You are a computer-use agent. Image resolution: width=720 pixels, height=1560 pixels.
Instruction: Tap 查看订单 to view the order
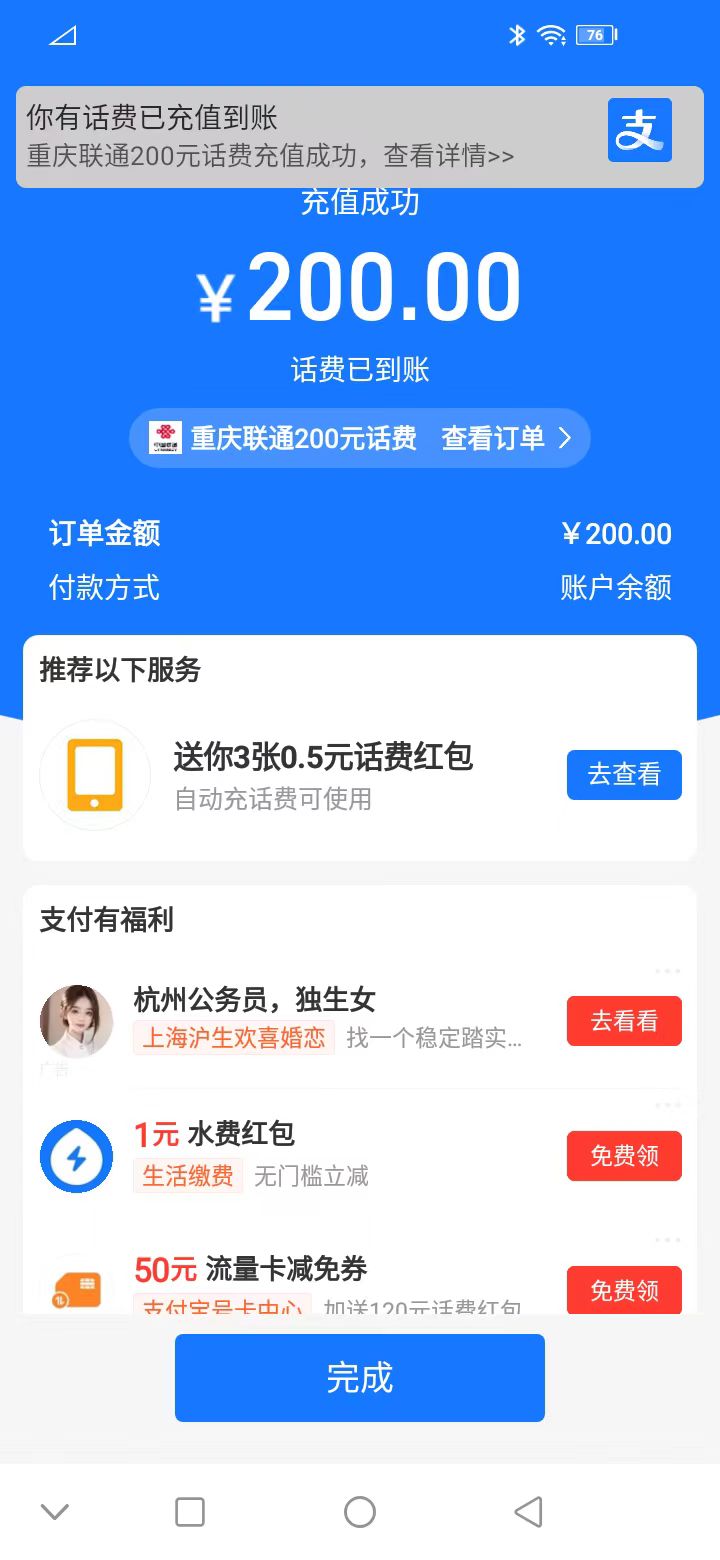click(x=506, y=438)
